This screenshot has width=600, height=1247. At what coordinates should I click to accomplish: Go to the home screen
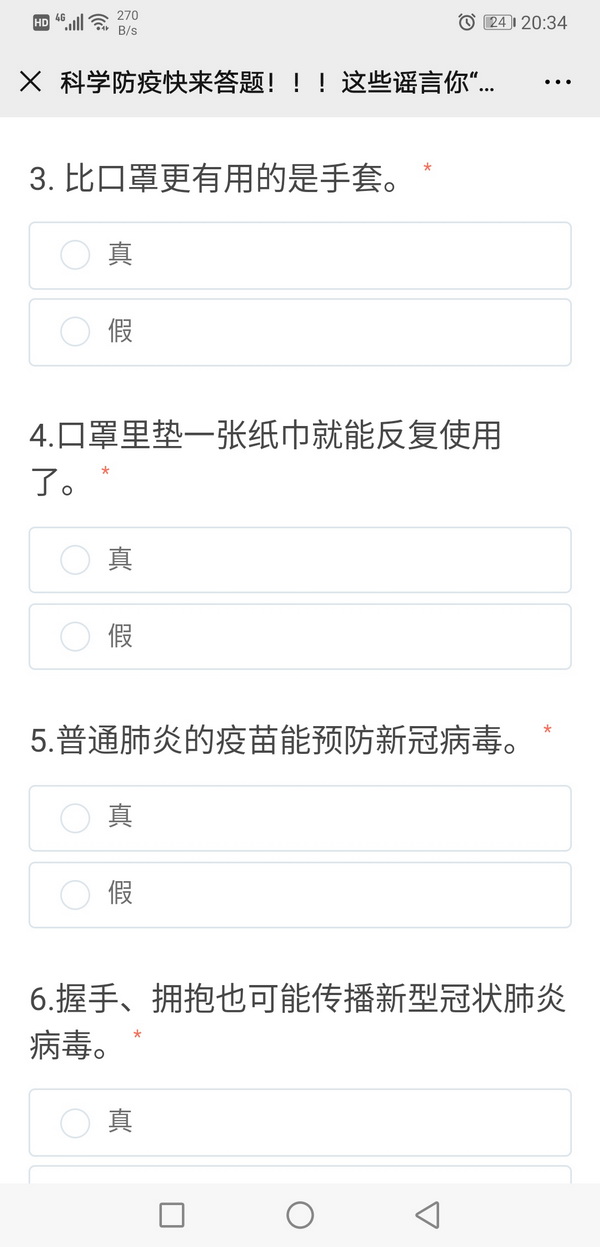tap(300, 1215)
